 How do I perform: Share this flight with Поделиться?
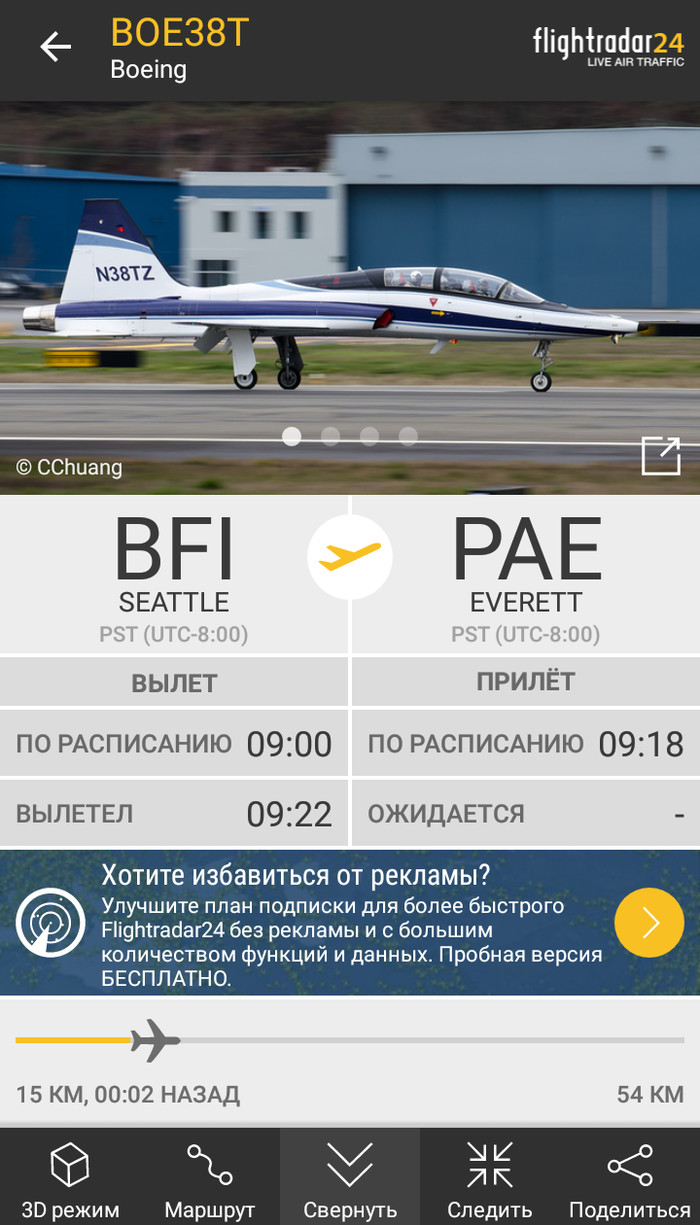(x=630, y=1178)
